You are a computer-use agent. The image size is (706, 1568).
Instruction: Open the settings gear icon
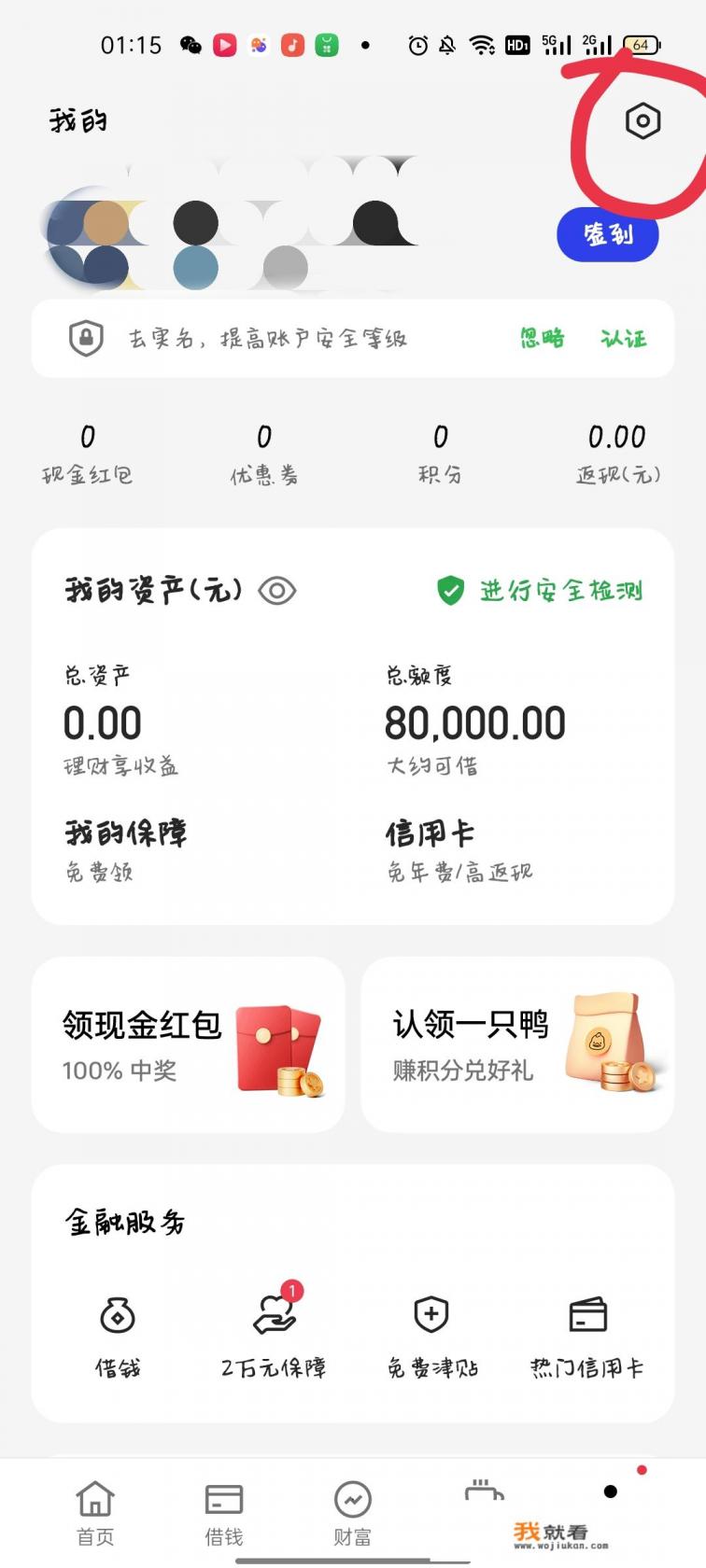tap(642, 119)
